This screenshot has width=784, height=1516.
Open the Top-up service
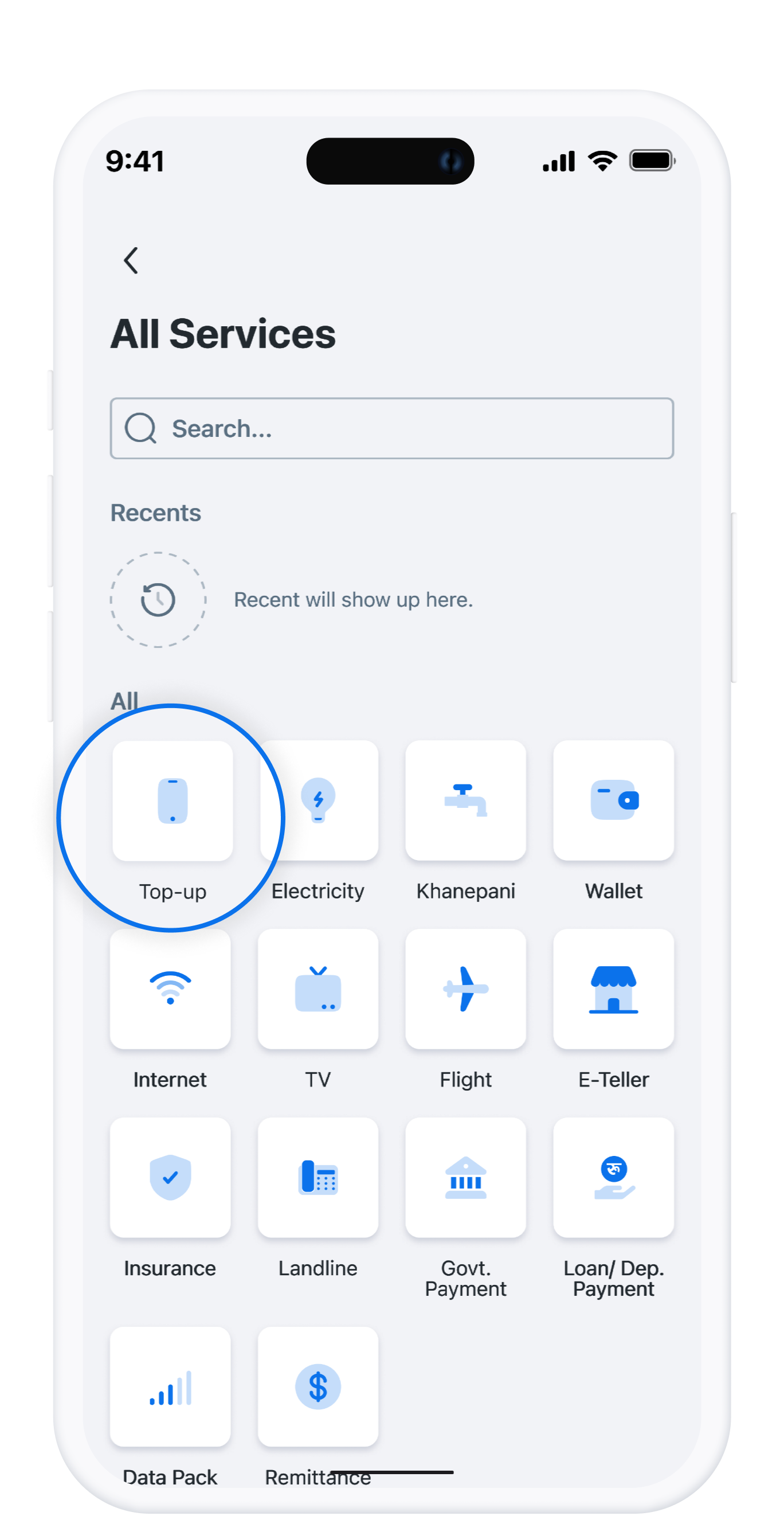(173, 801)
